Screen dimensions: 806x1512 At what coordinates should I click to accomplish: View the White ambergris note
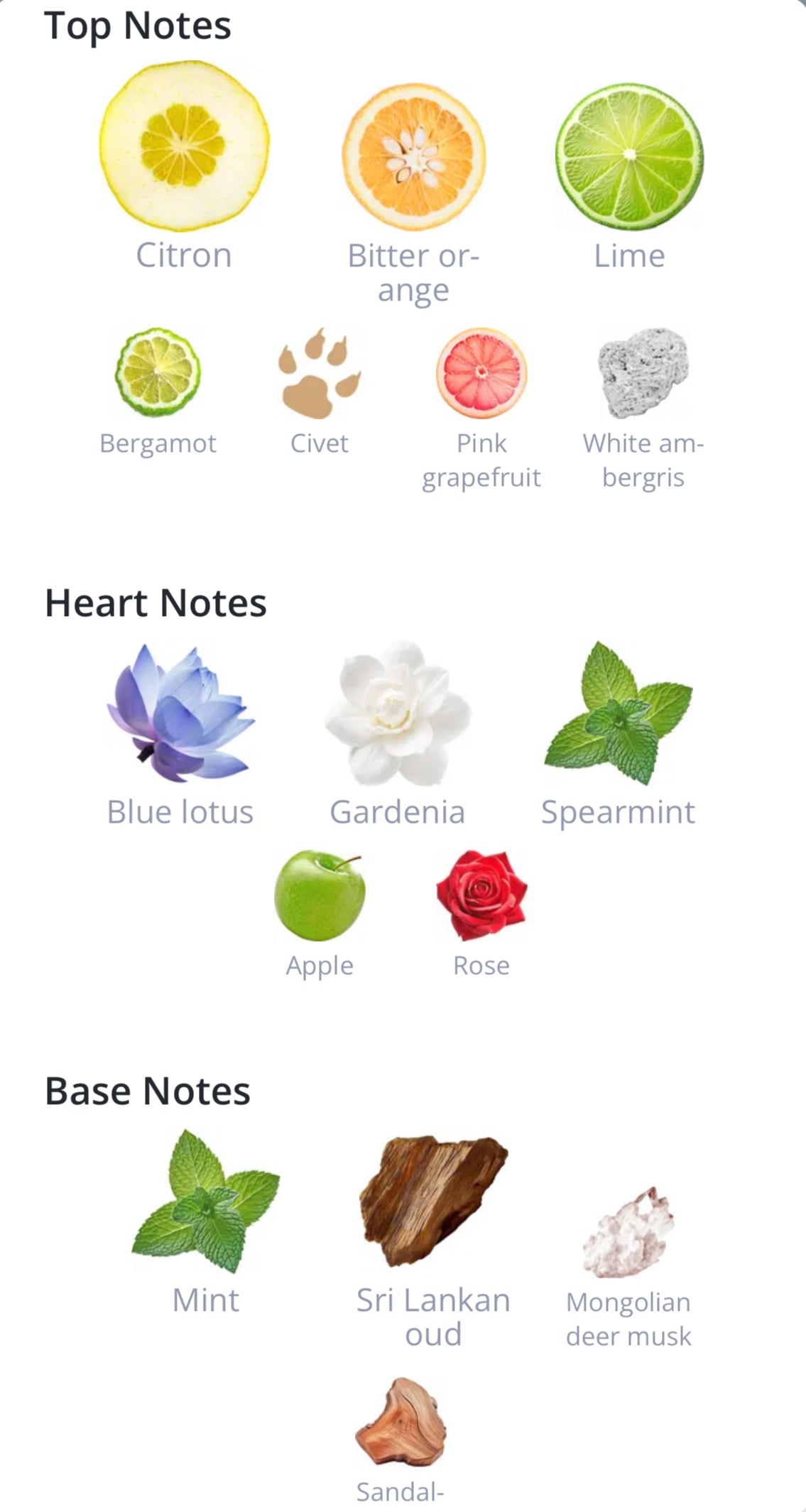point(643,374)
